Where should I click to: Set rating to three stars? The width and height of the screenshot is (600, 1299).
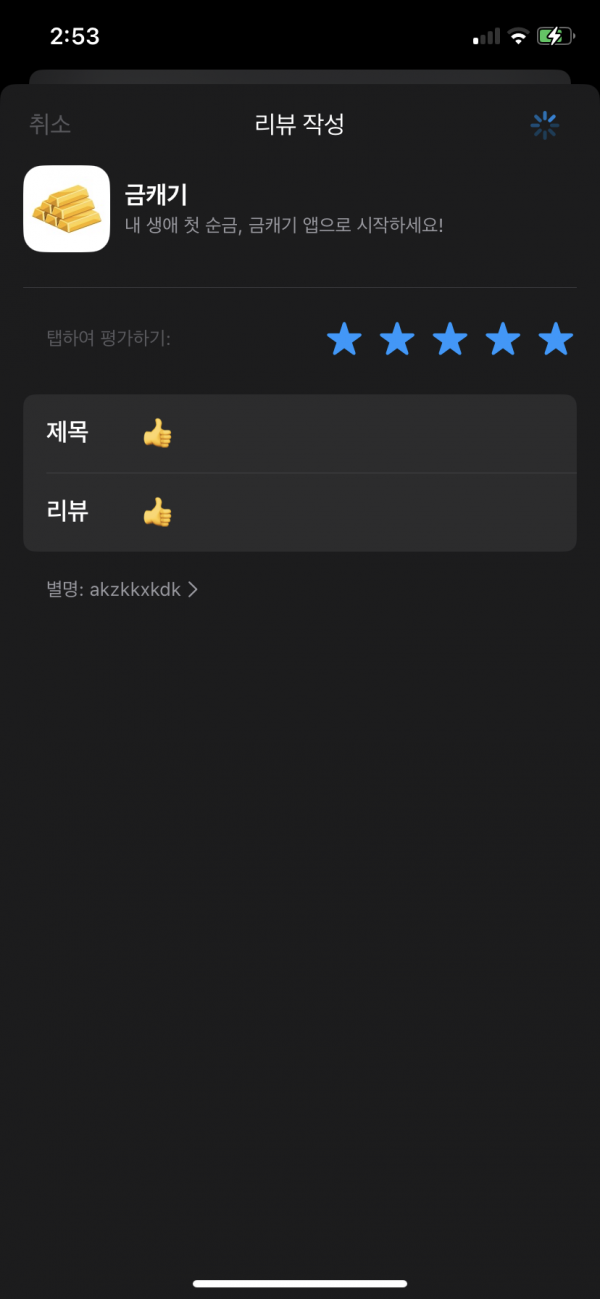pyautogui.click(x=450, y=339)
